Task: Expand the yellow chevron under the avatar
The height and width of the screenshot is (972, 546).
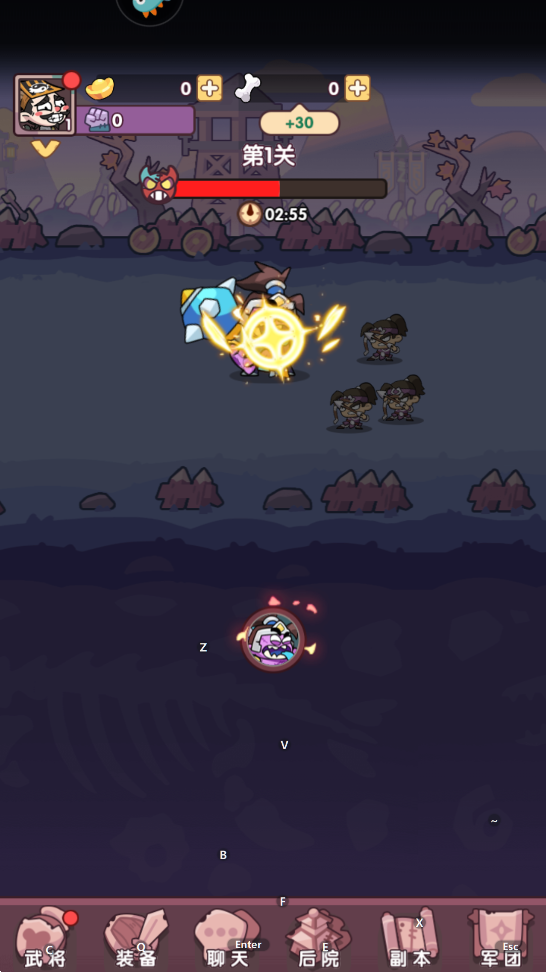Action: (45, 149)
